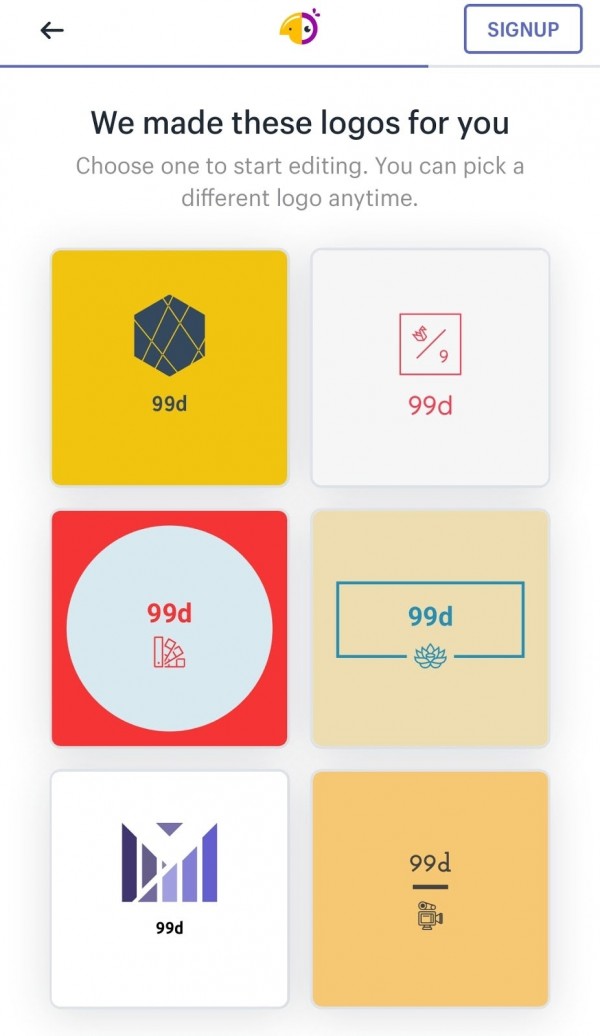This screenshot has height=1036, width=600.
Task: Select the beige lotus frame logo
Action: click(x=430, y=628)
